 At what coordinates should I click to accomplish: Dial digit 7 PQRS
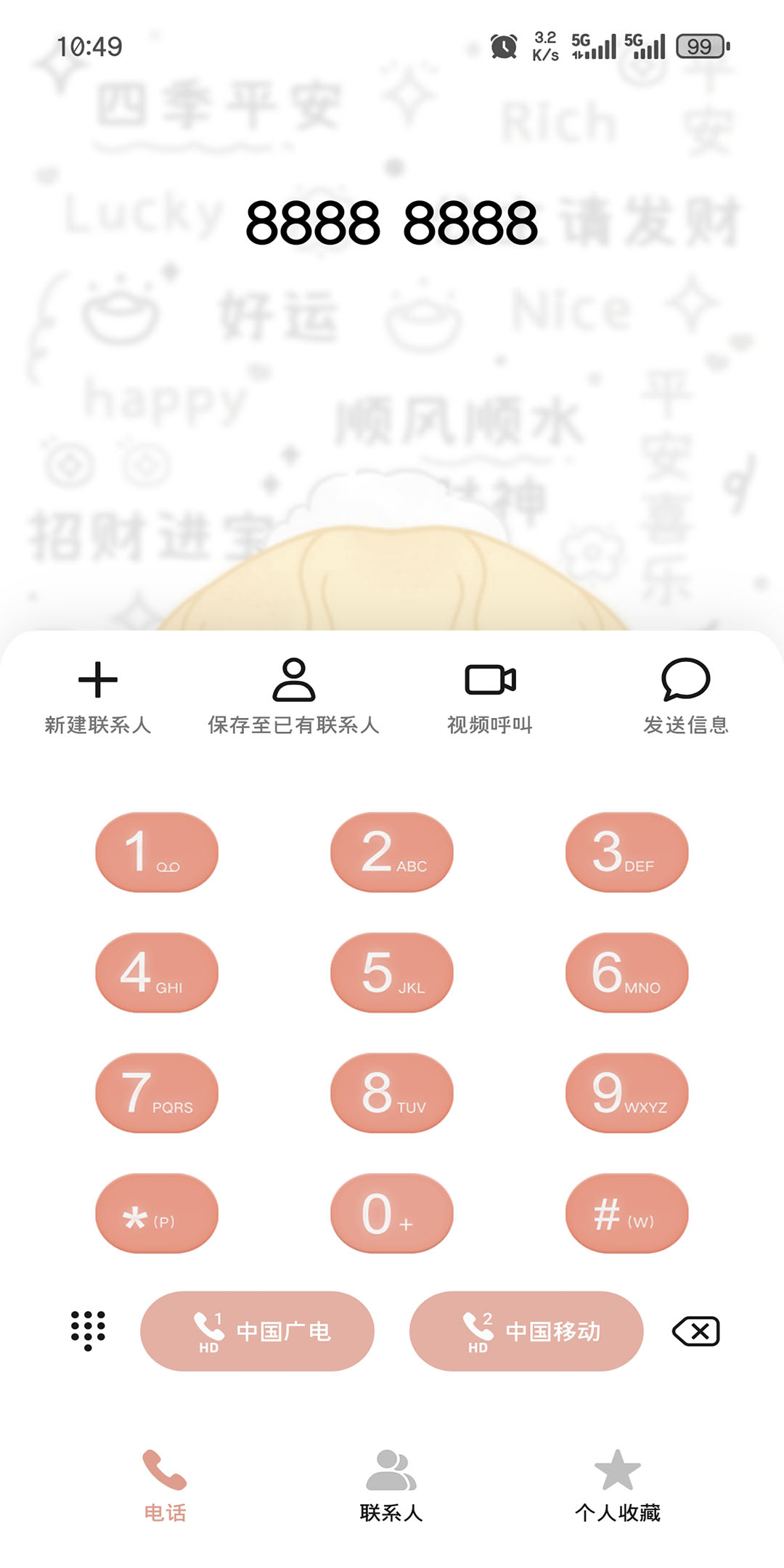click(157, 1093)
